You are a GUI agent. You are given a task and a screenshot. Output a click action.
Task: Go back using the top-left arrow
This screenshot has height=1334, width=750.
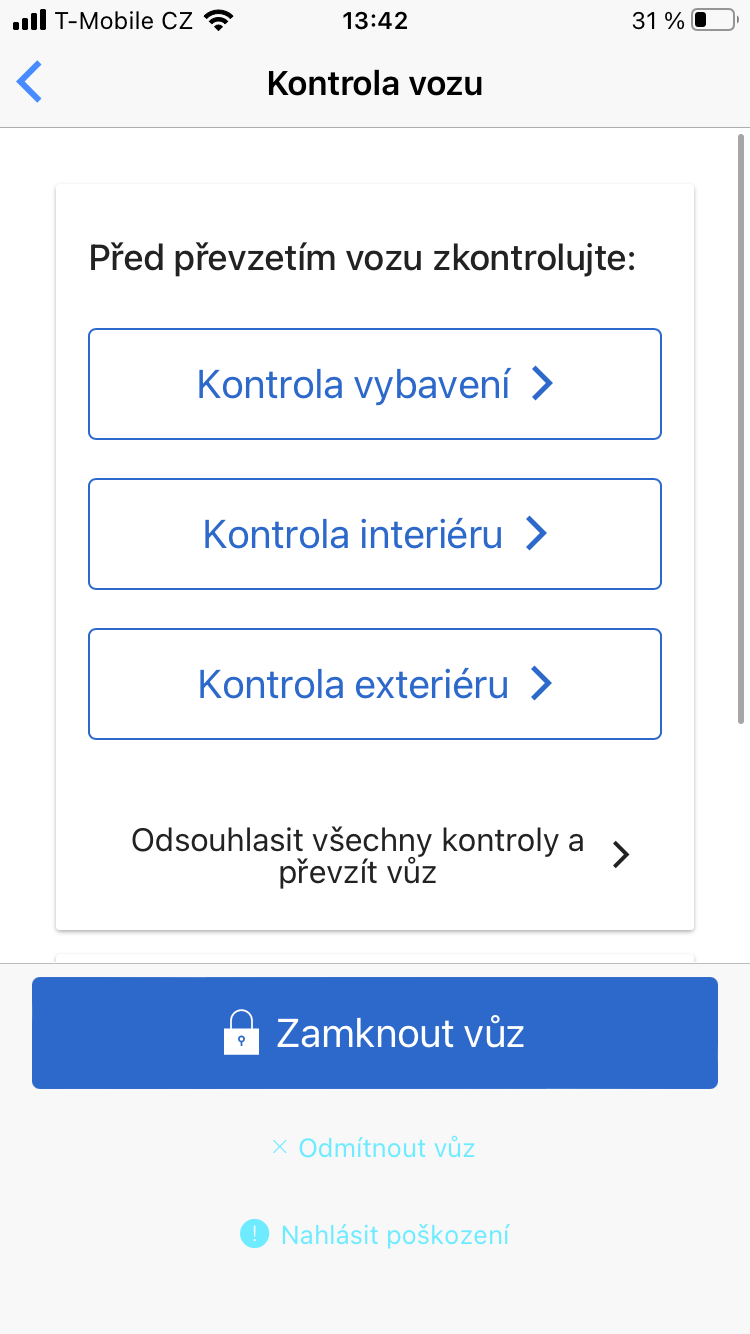(30, 82)
